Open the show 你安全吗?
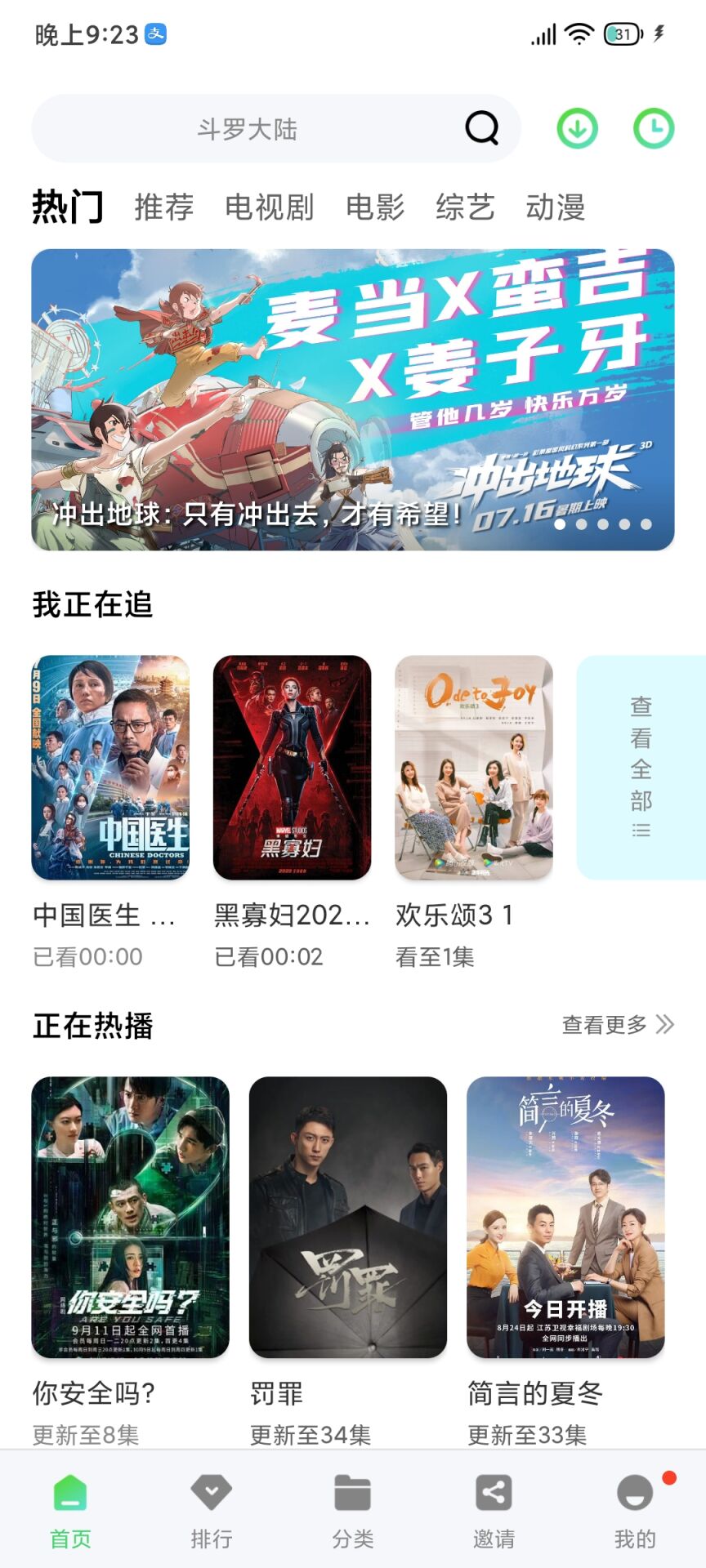 [131, 1217]
